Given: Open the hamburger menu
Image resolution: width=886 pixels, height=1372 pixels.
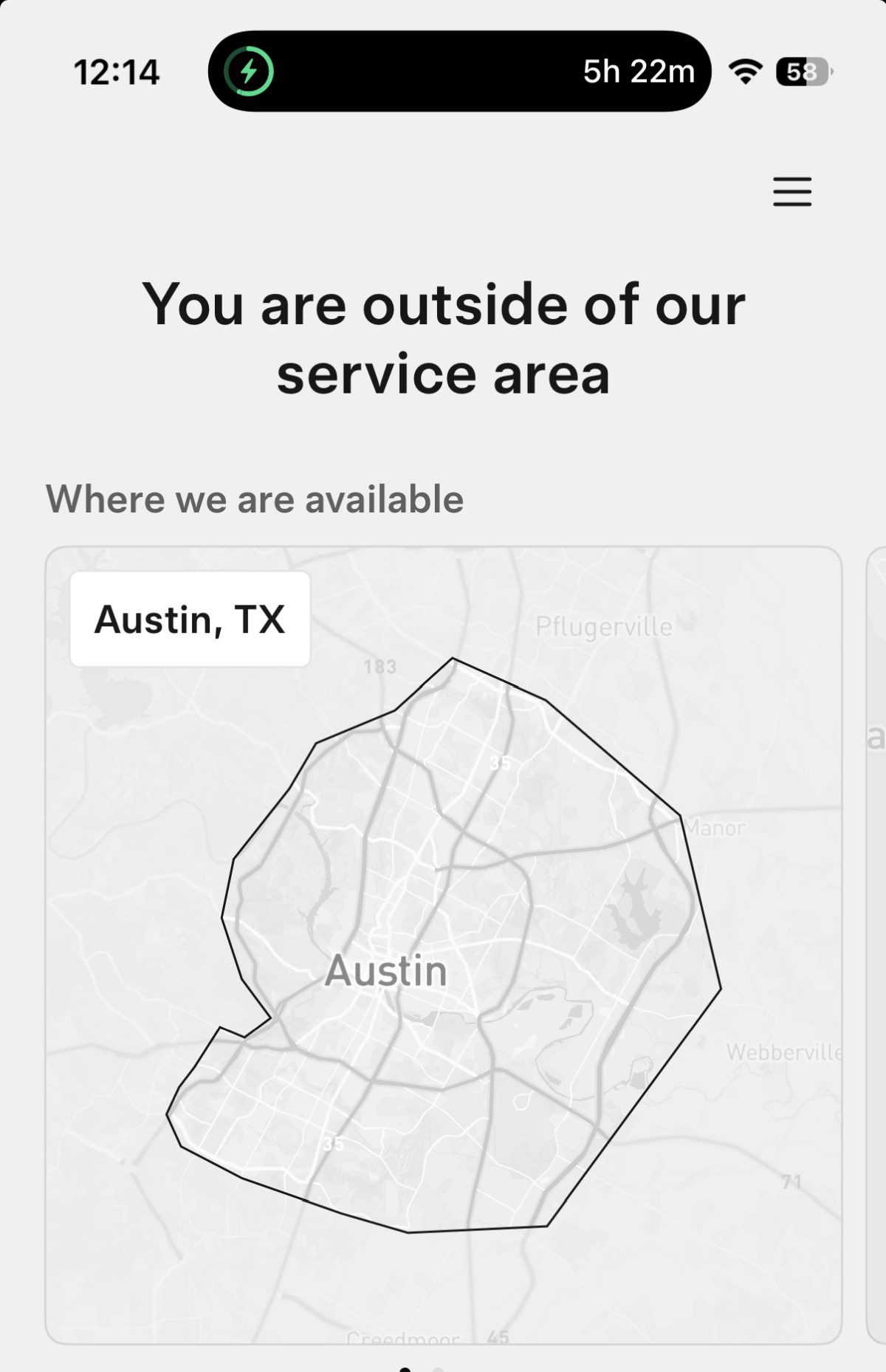Looking at the screenshot, I should [x=792, y=192].
